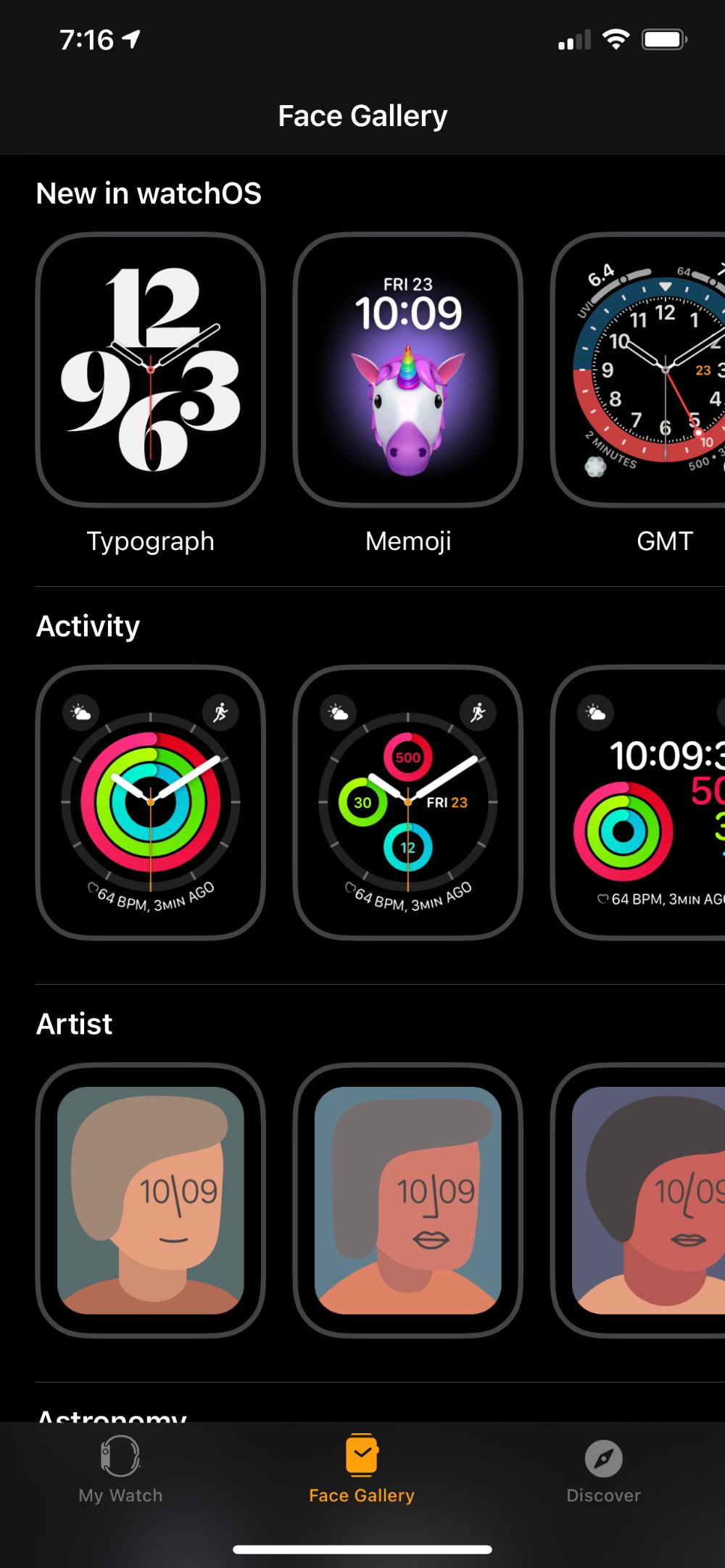
Task: Open the Activity face with three subdials
Action: (408, 802)
